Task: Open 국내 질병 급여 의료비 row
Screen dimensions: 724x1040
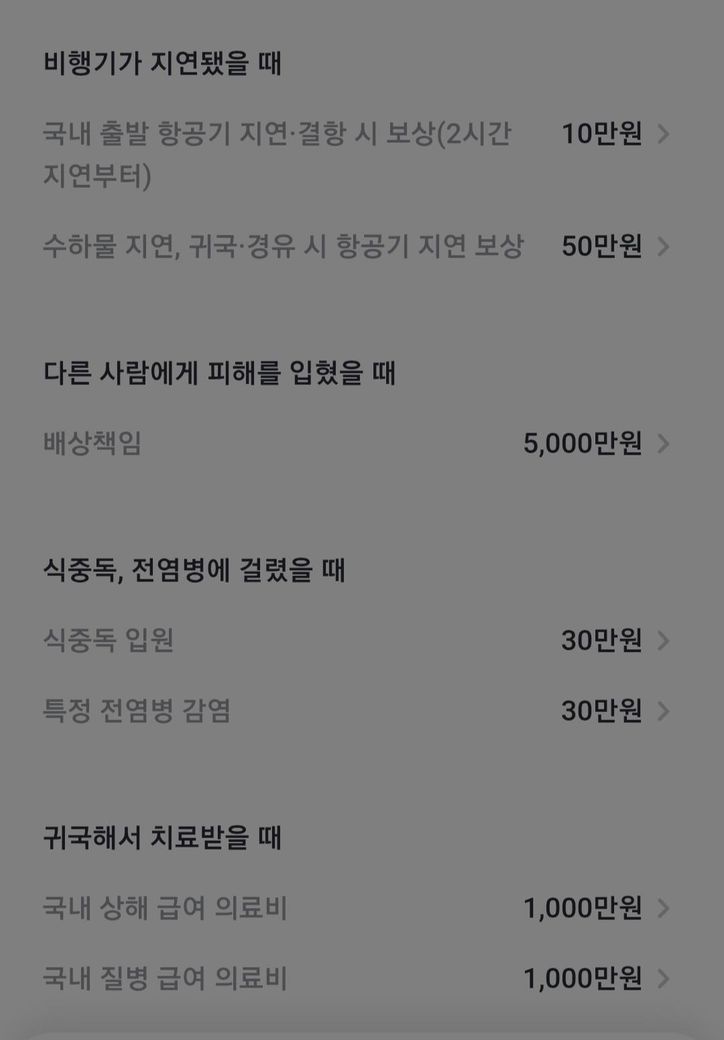Action: pos(355,978)
